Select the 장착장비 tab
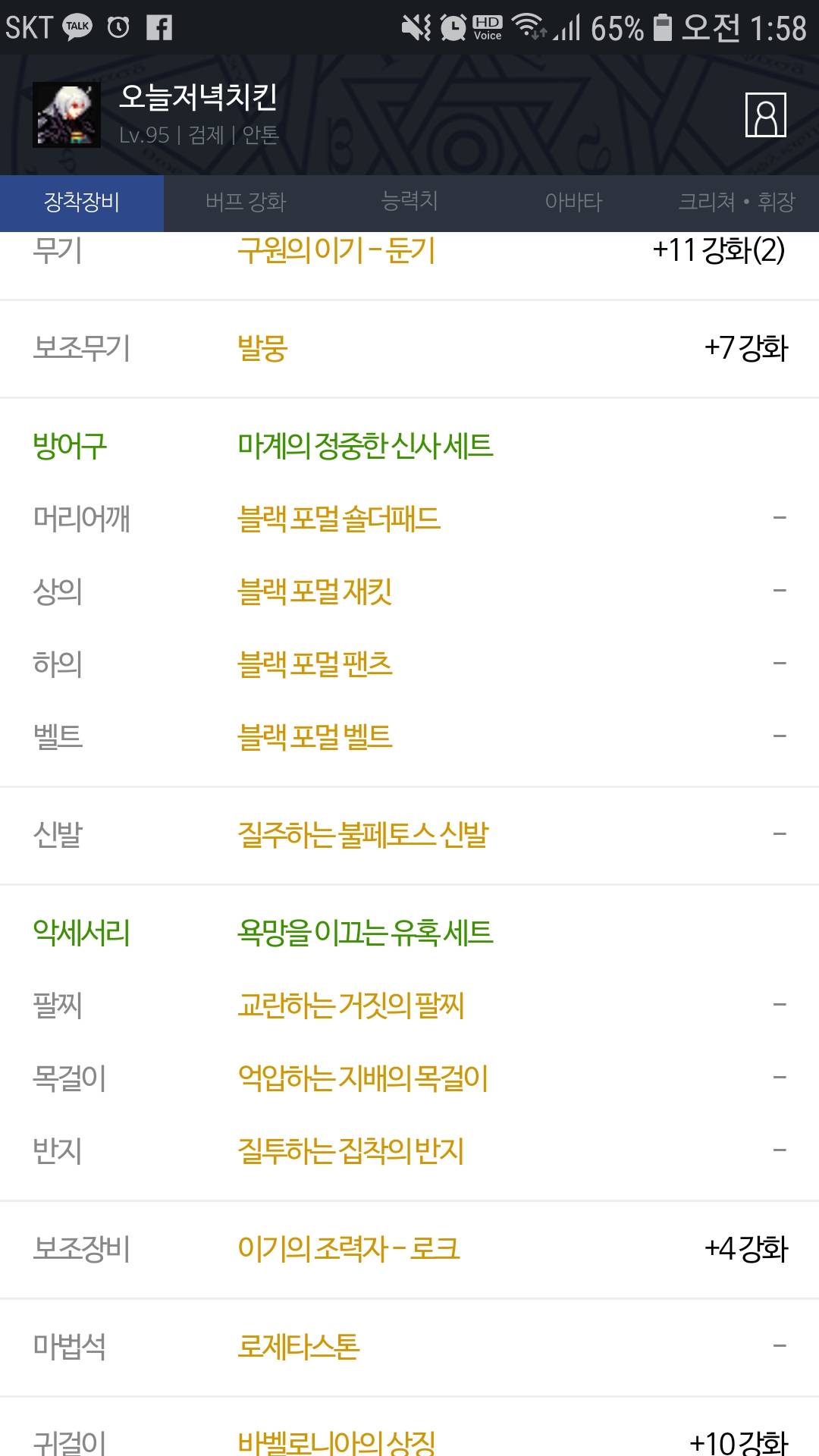 (82, 202)
